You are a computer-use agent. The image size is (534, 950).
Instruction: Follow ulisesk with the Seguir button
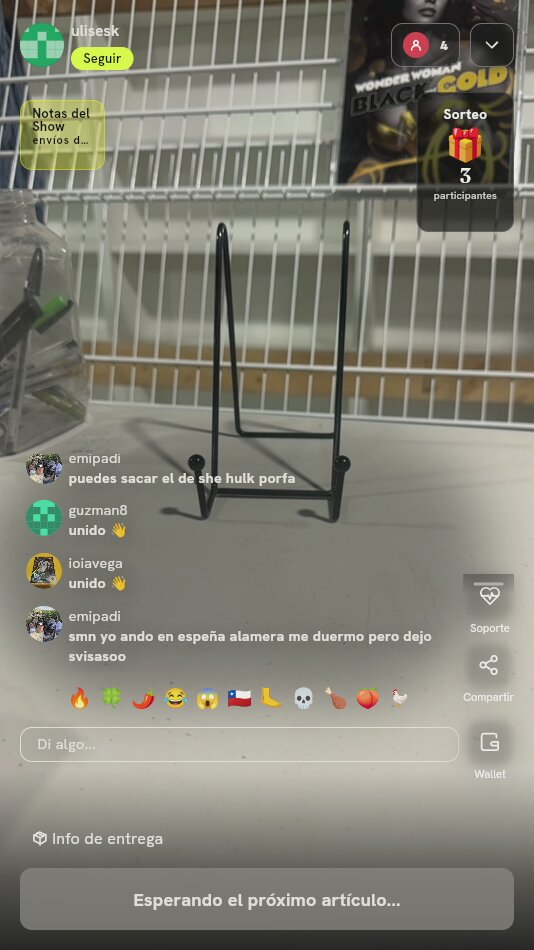point(102,59)
